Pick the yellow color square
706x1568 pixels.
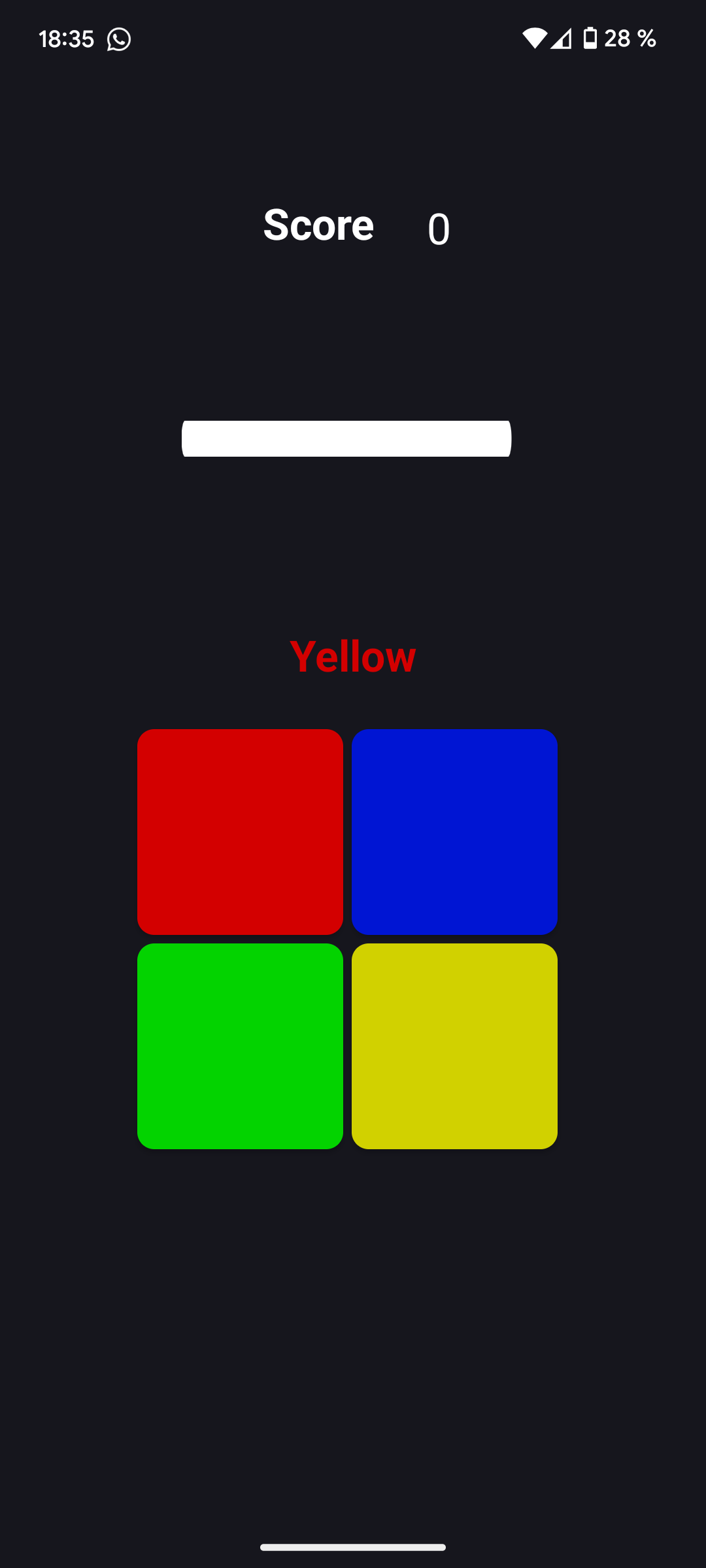pos(454,1046)
